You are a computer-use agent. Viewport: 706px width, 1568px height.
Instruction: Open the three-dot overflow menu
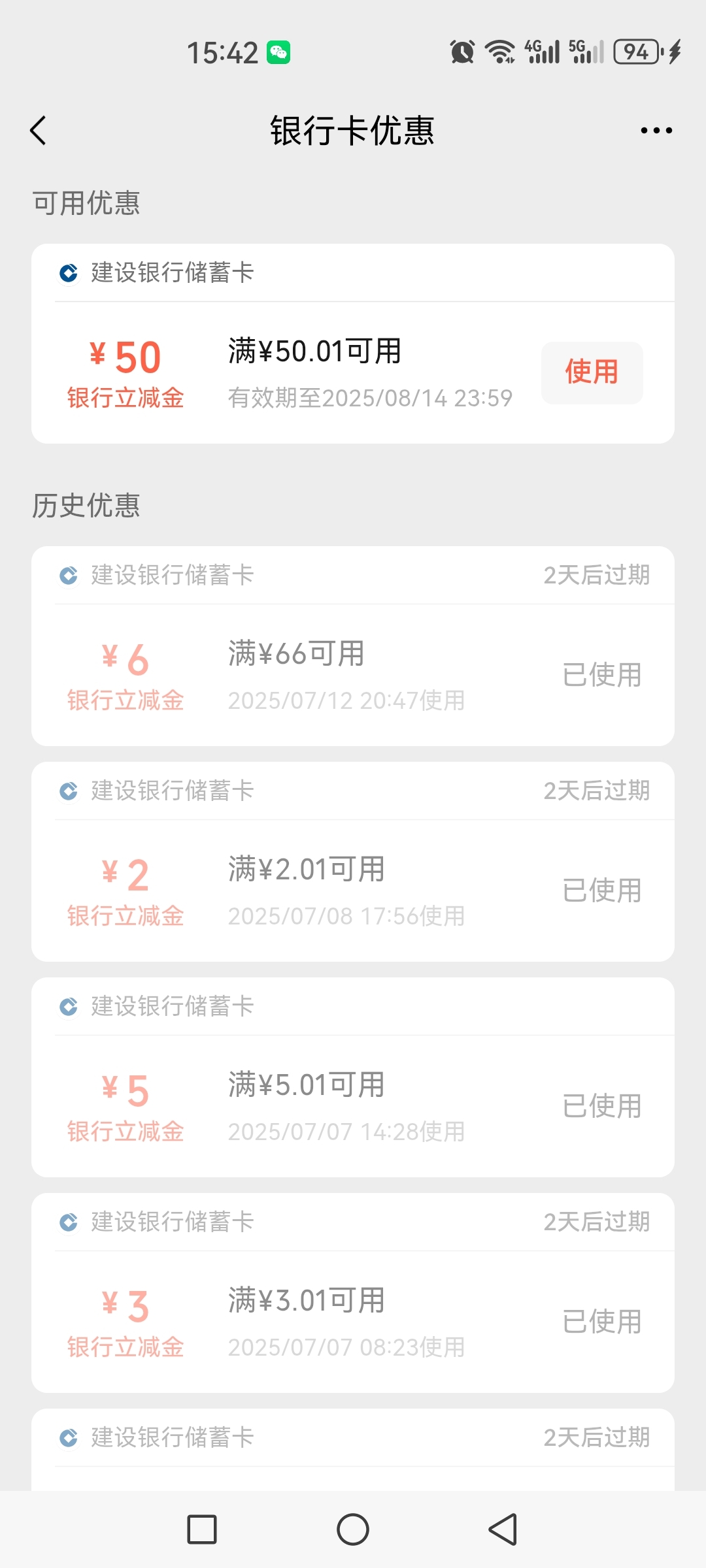[656, 131]
